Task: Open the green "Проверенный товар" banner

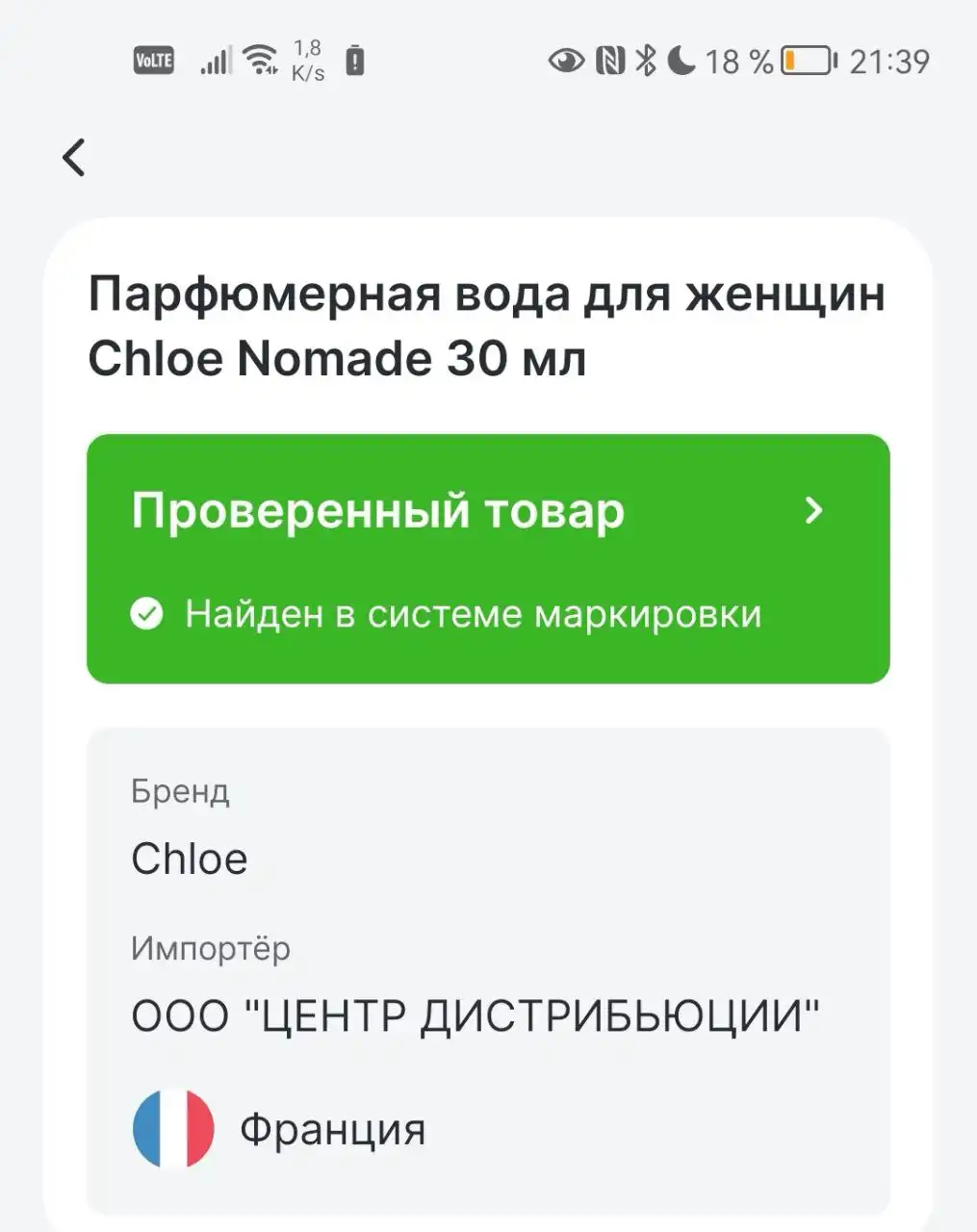Action: click(488, 558)
